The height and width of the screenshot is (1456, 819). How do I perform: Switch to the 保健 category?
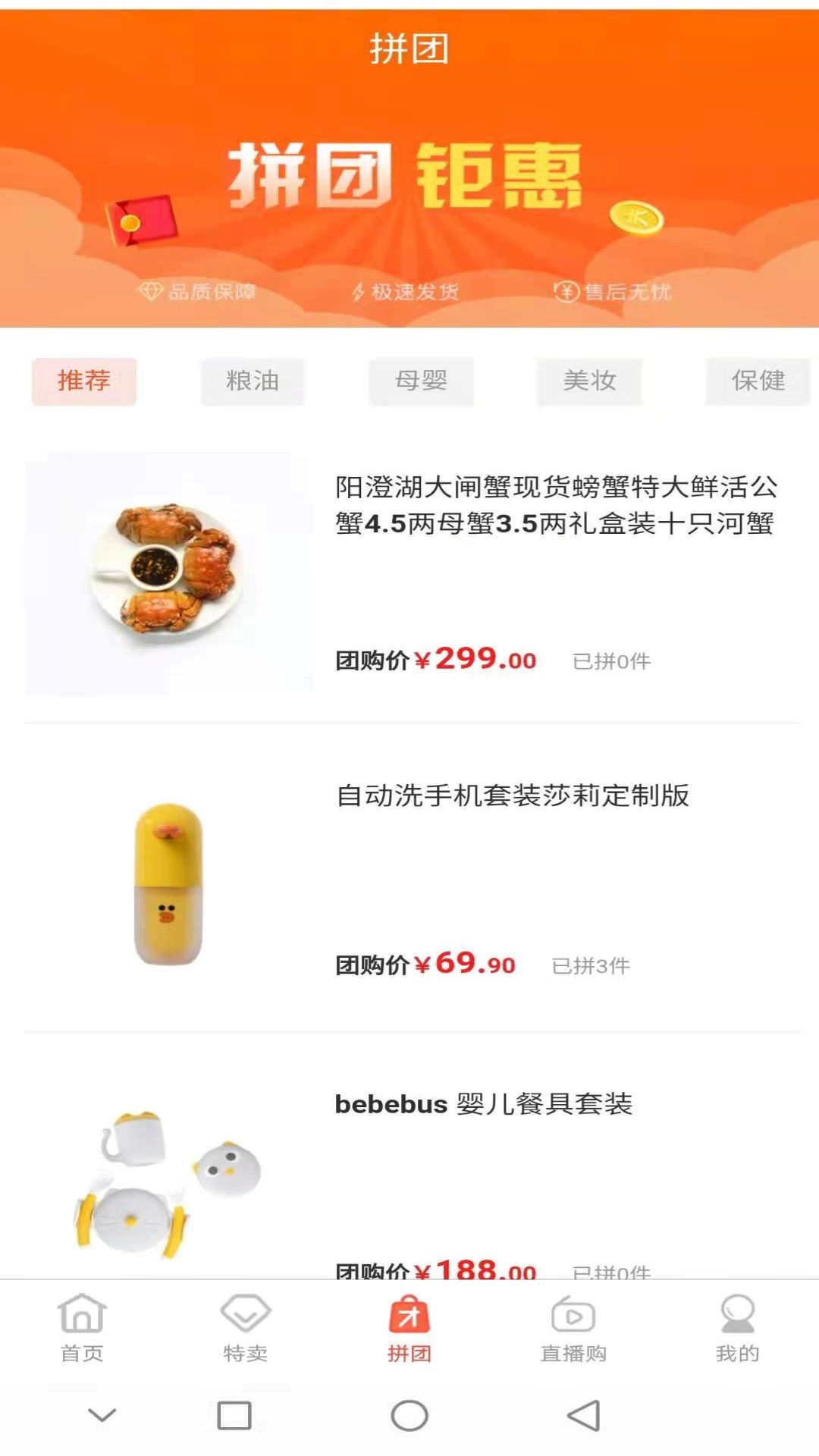coord(758,381)
